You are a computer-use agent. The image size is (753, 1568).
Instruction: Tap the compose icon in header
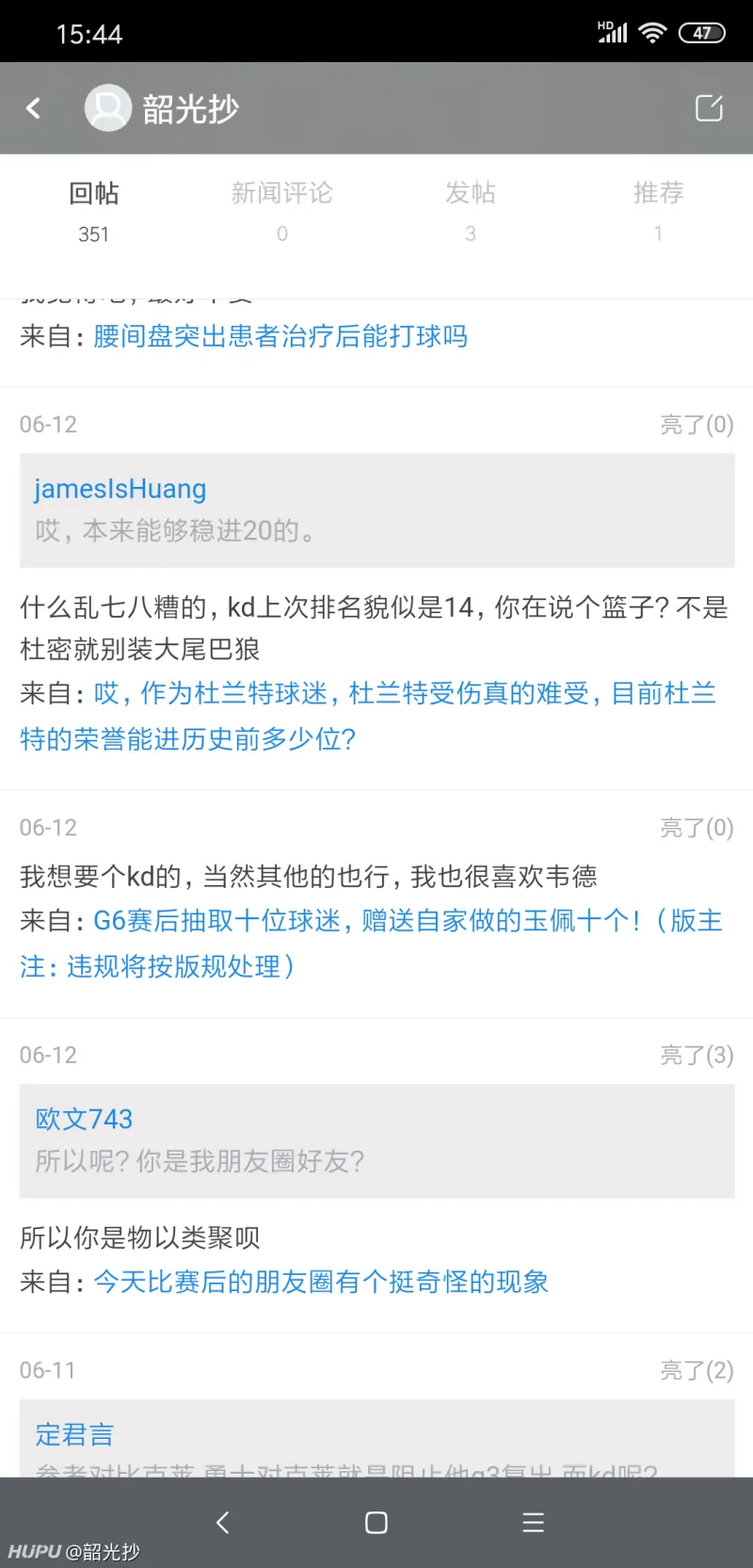[x=709, y=108]
